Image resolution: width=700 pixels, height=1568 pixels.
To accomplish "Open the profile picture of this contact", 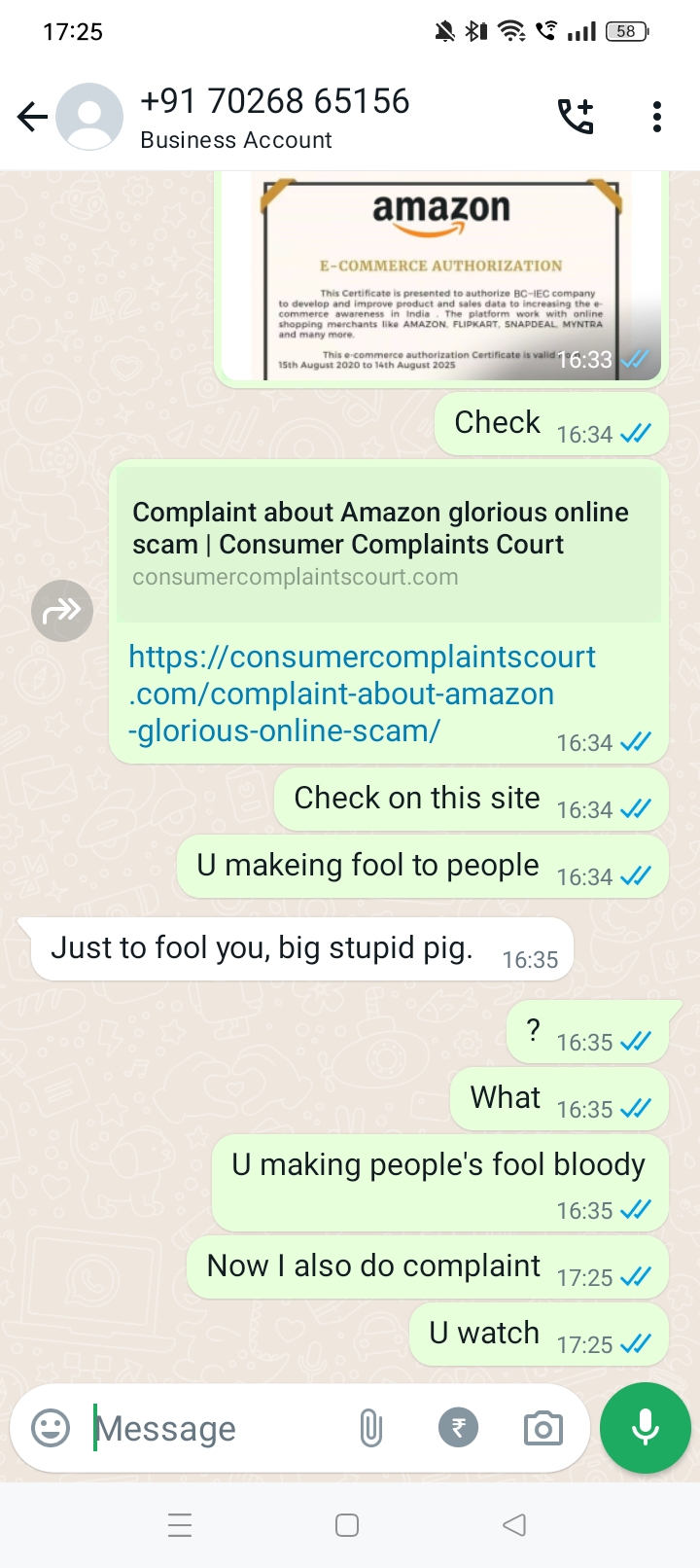I will click(89, 117).
